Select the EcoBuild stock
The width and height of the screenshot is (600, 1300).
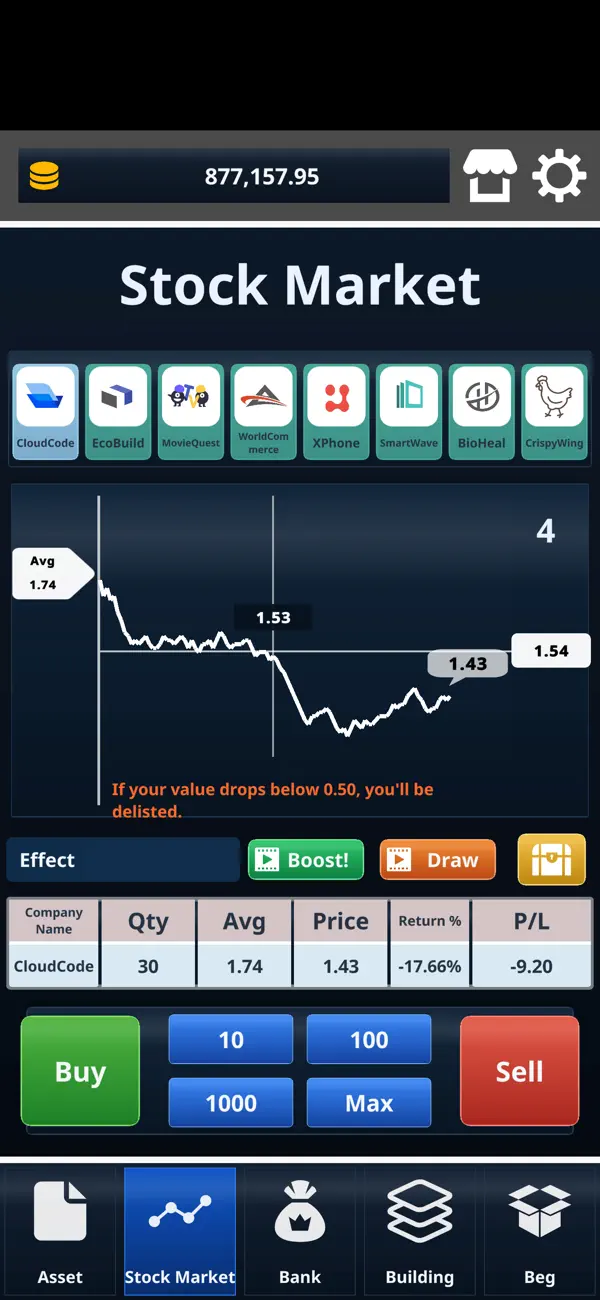(119, 412)
